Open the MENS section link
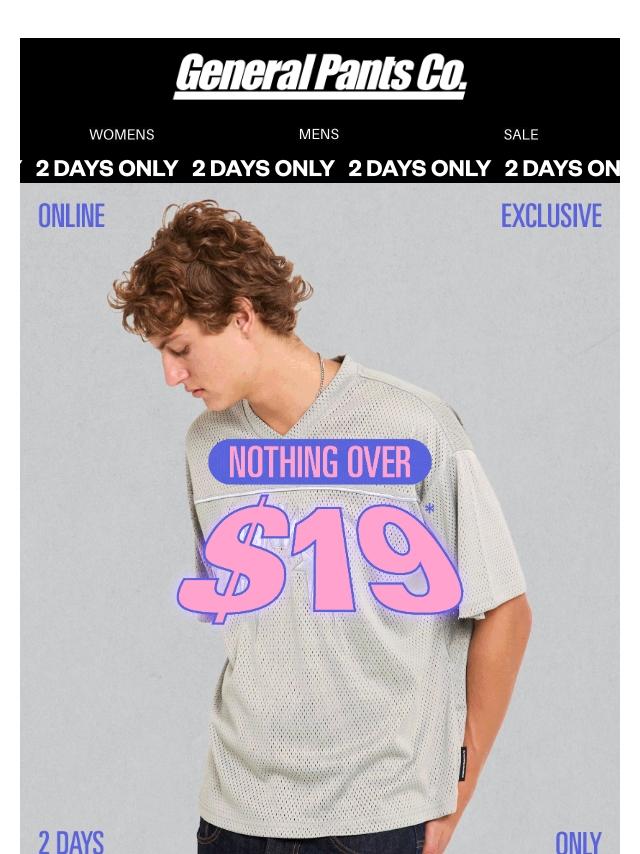 (x=319, y=134)
